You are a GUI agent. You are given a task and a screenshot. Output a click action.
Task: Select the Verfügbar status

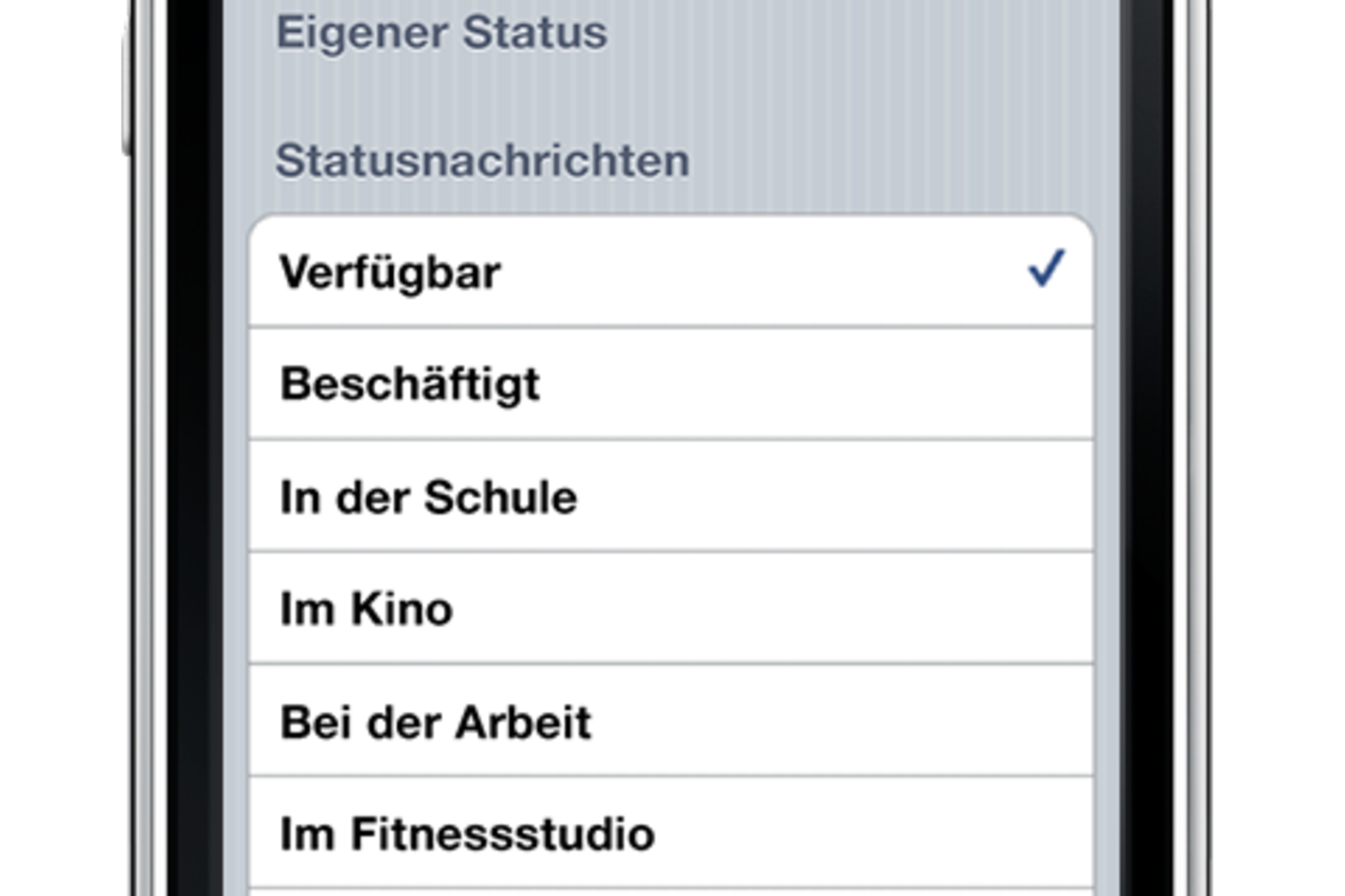670,272
